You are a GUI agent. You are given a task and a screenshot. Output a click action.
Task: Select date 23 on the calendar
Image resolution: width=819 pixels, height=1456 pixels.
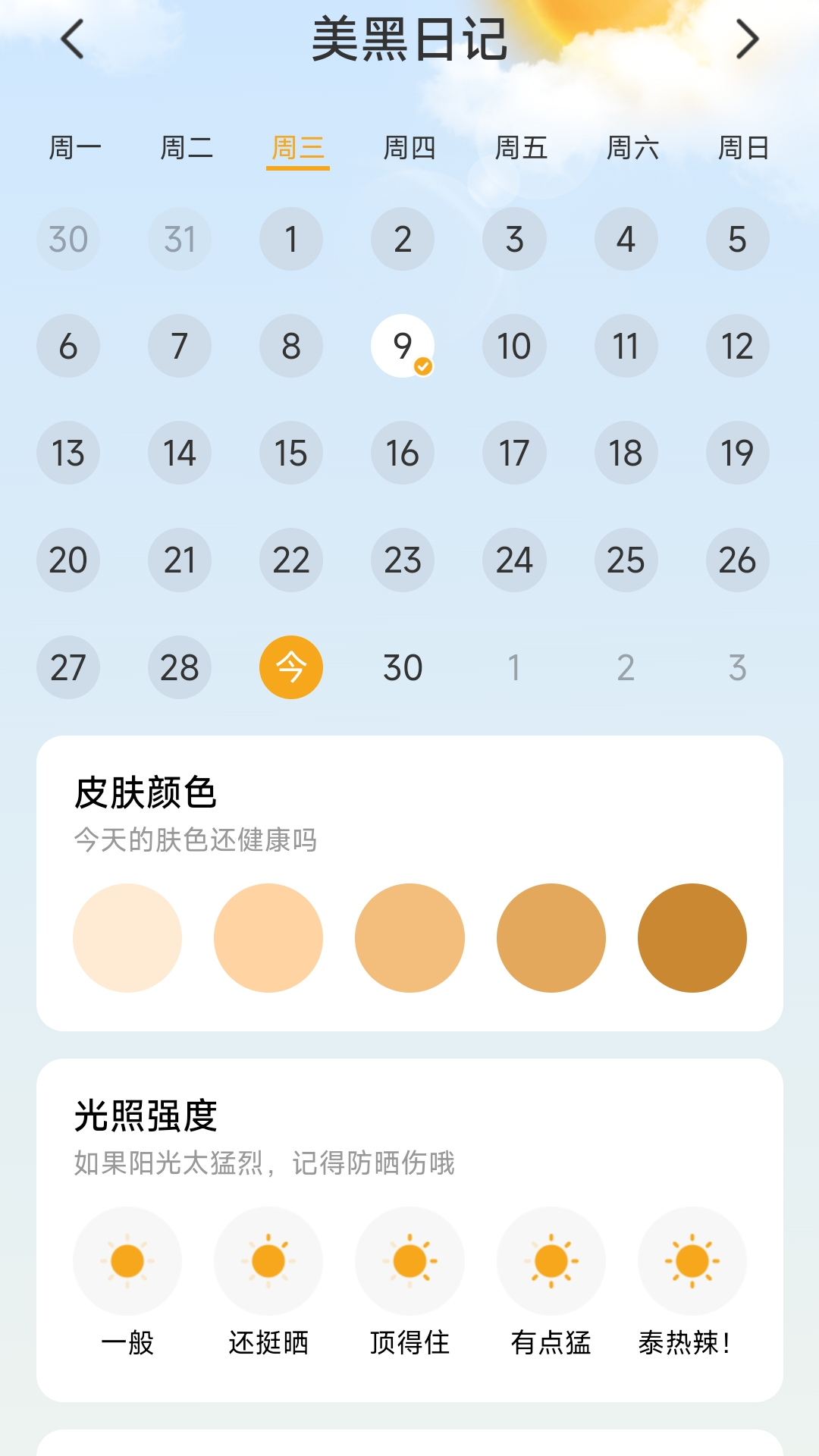403,560
